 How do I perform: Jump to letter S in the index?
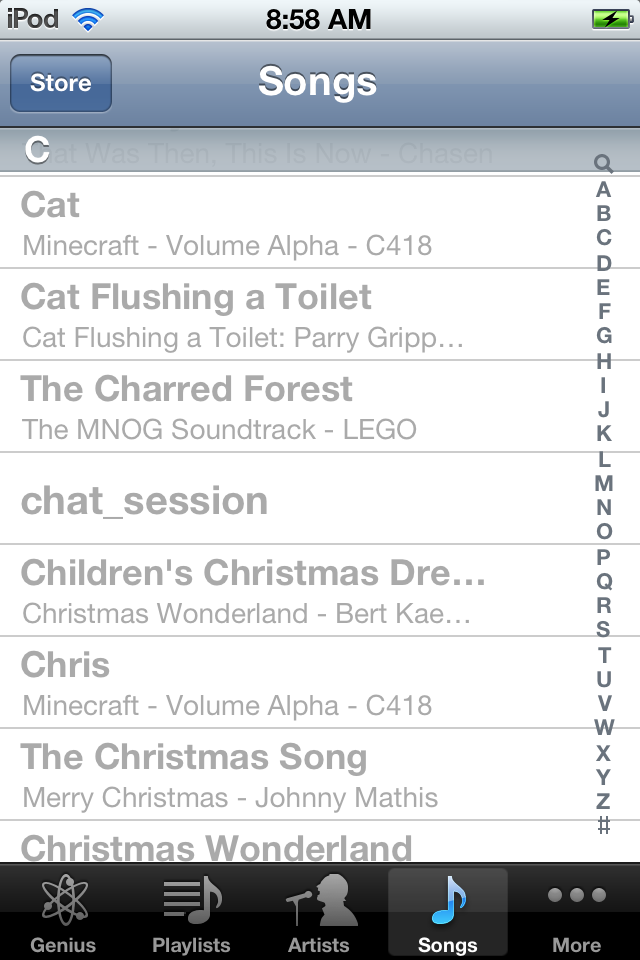pyautogui.click(x=603, y=629)
